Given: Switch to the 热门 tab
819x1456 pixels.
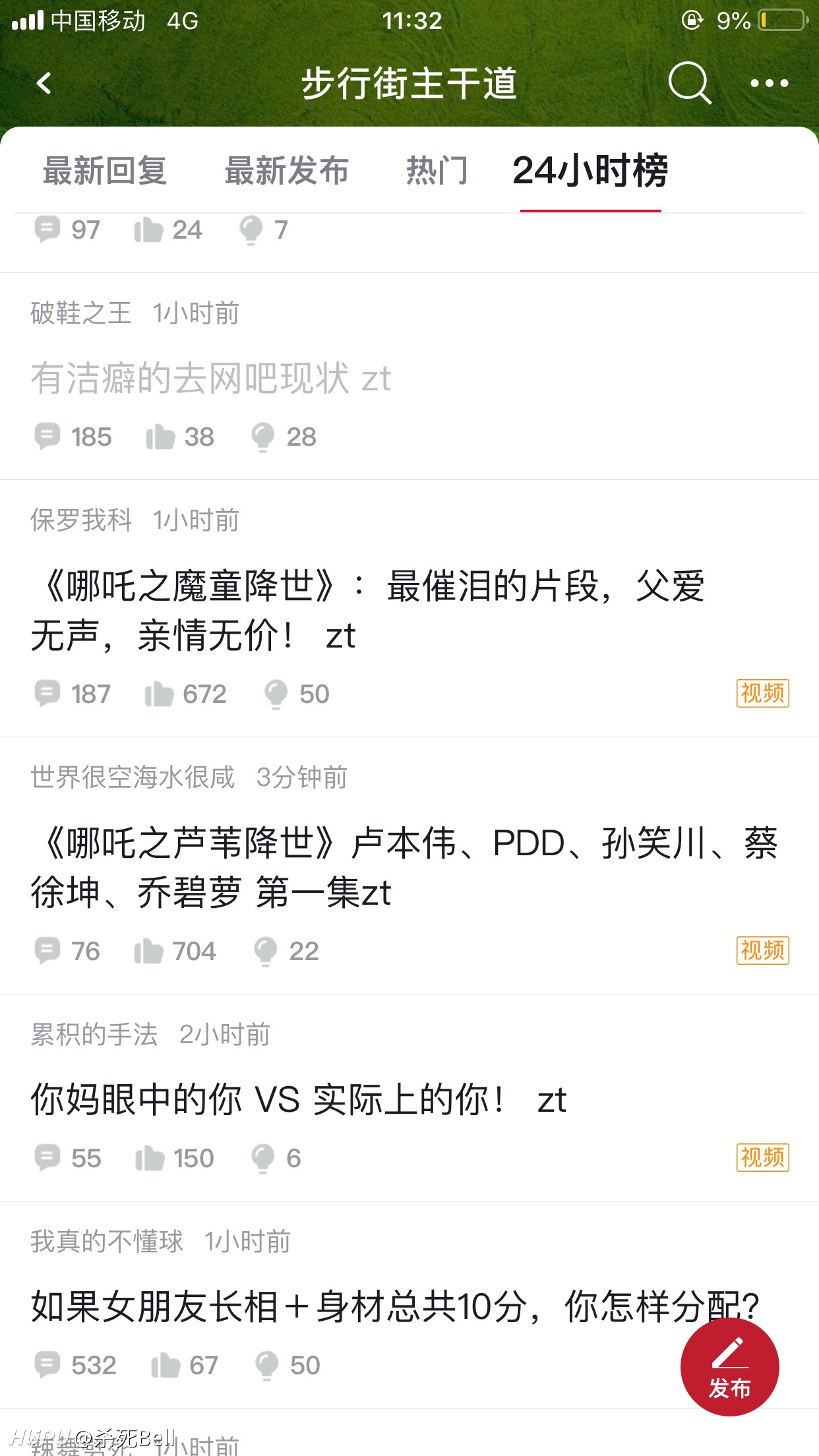Looking at the screenshot, I should [437, 171].
